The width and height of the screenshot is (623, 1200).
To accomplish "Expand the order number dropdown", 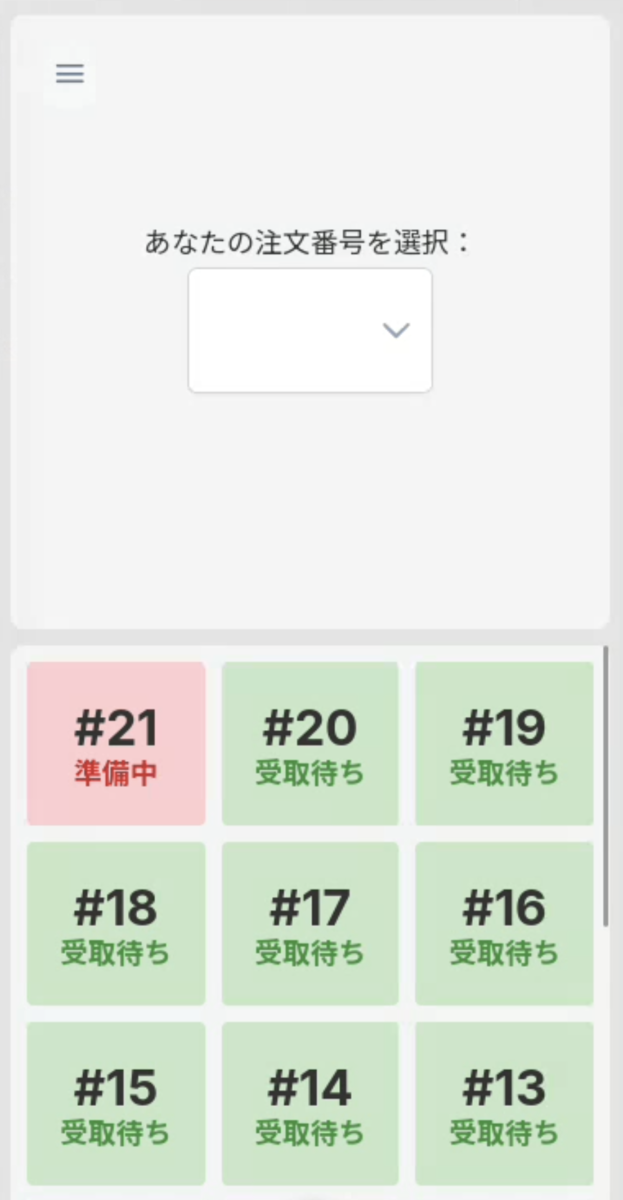I will point(310,330).
